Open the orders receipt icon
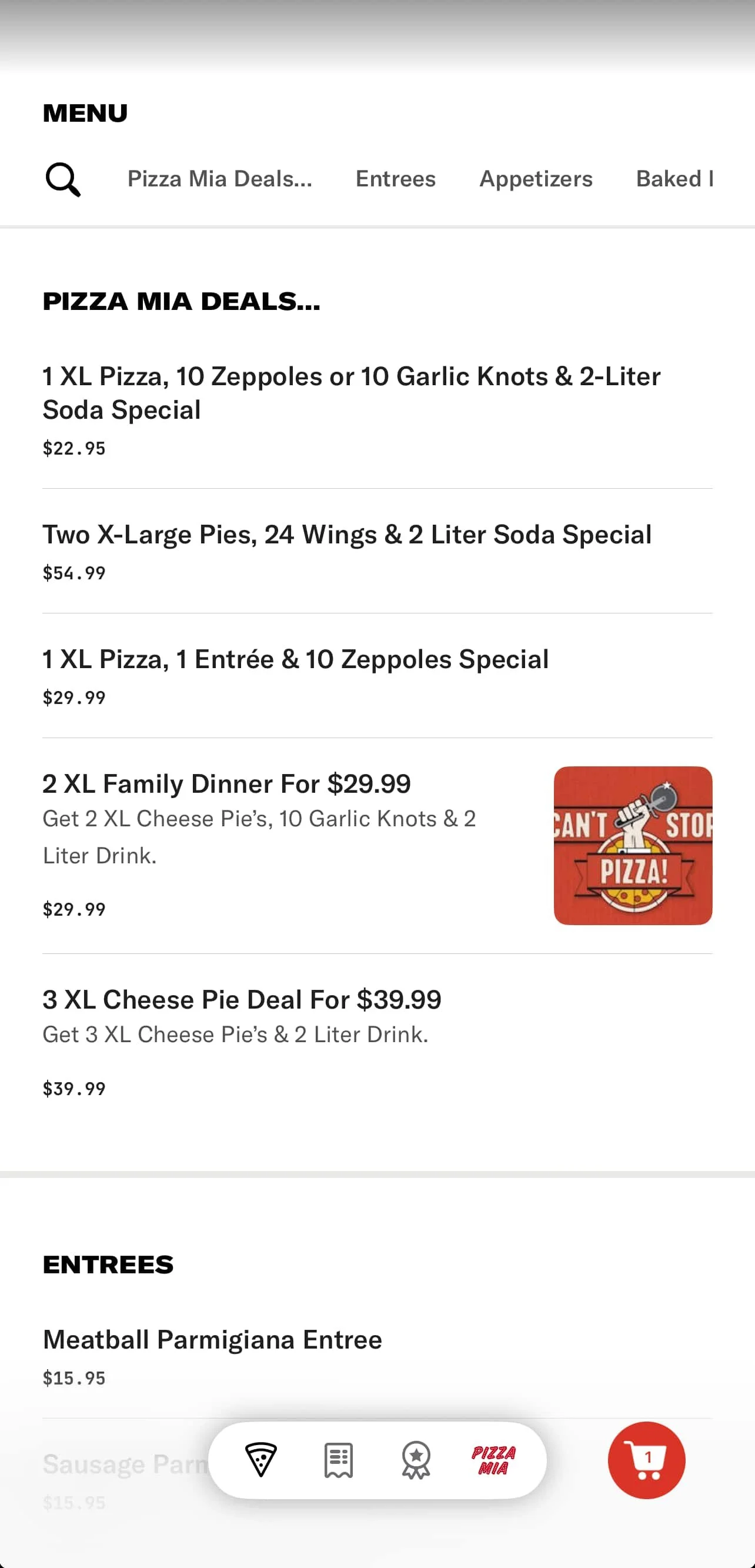Screen dimensions: 755x1568 pyautogui.click(x=338, y=1460)
